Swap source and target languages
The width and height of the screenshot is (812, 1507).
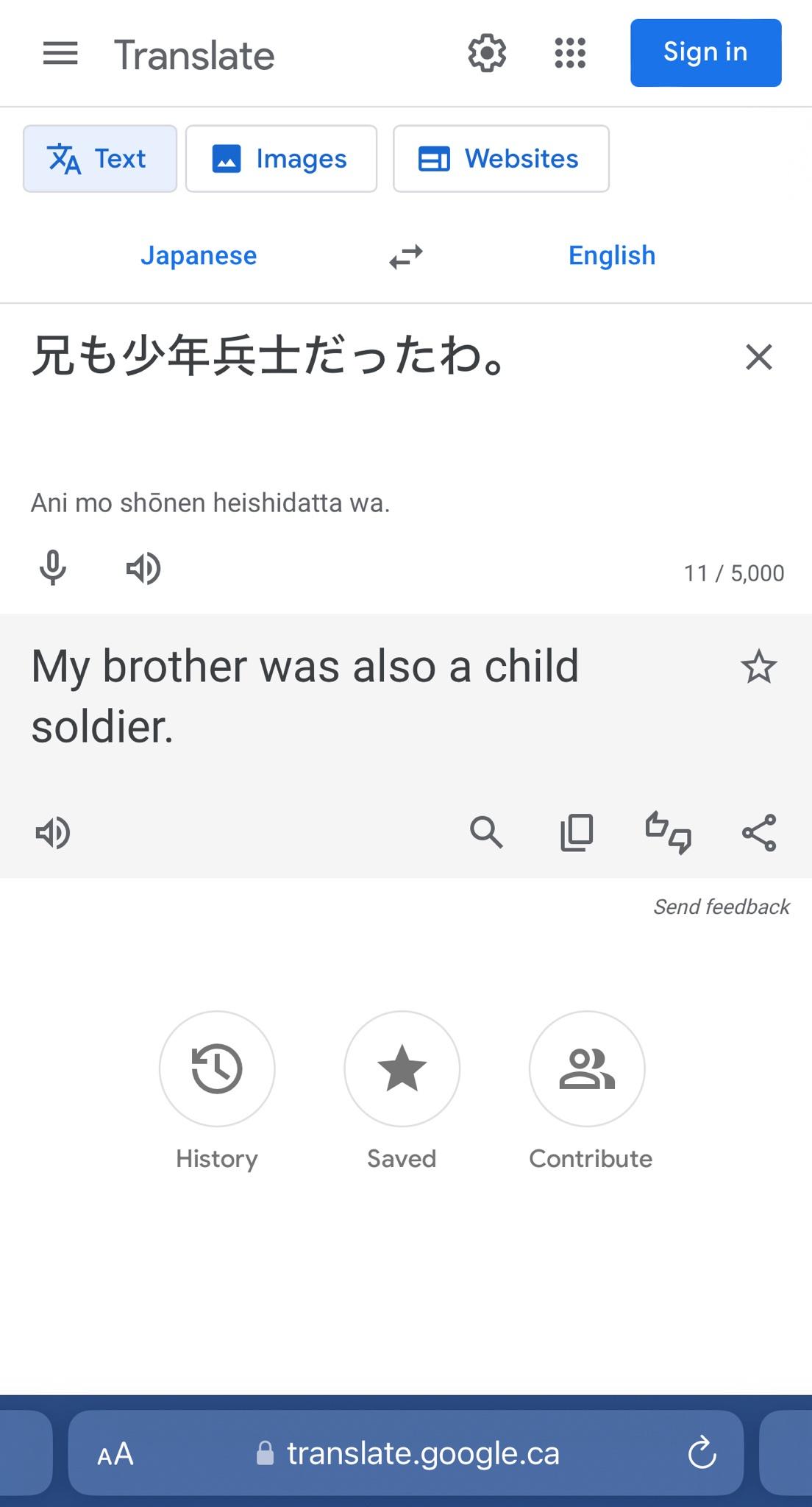(406, 257)
